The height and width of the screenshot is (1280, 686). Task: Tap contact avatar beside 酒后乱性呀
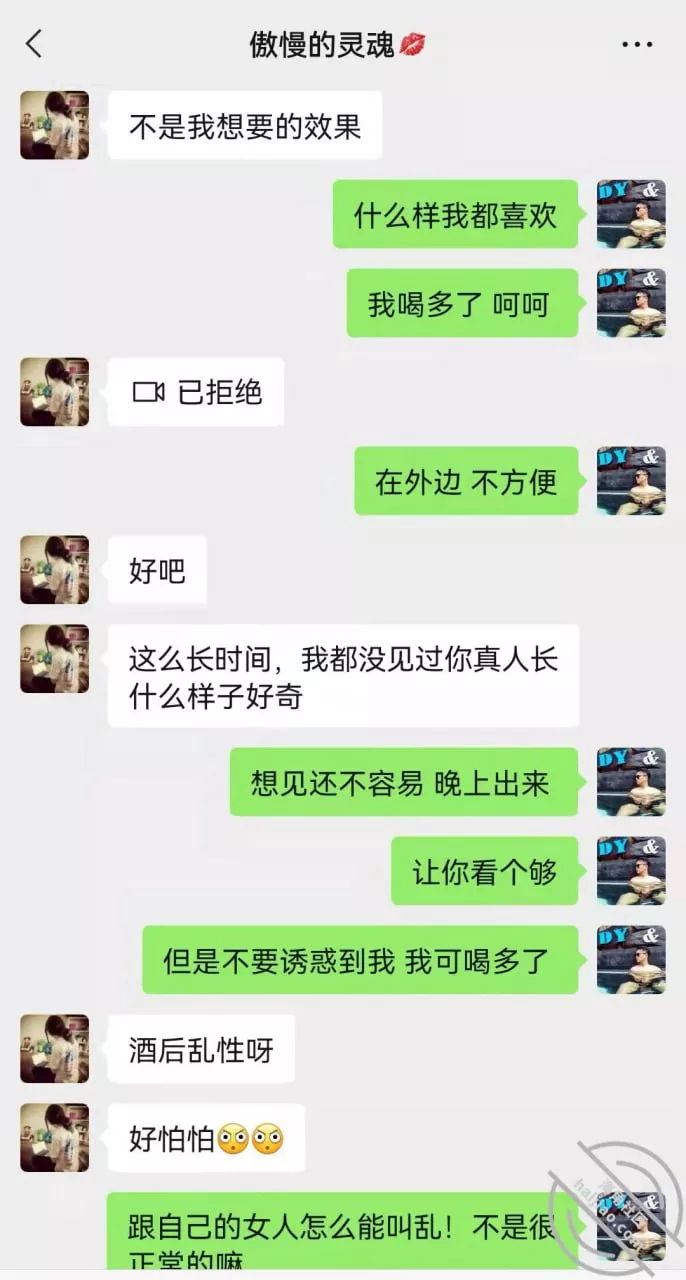click(54, 1049)
